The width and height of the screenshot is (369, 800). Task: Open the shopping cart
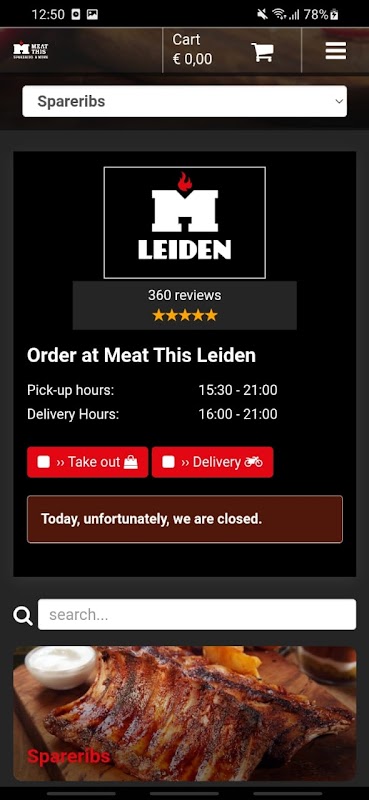point(232,50)
